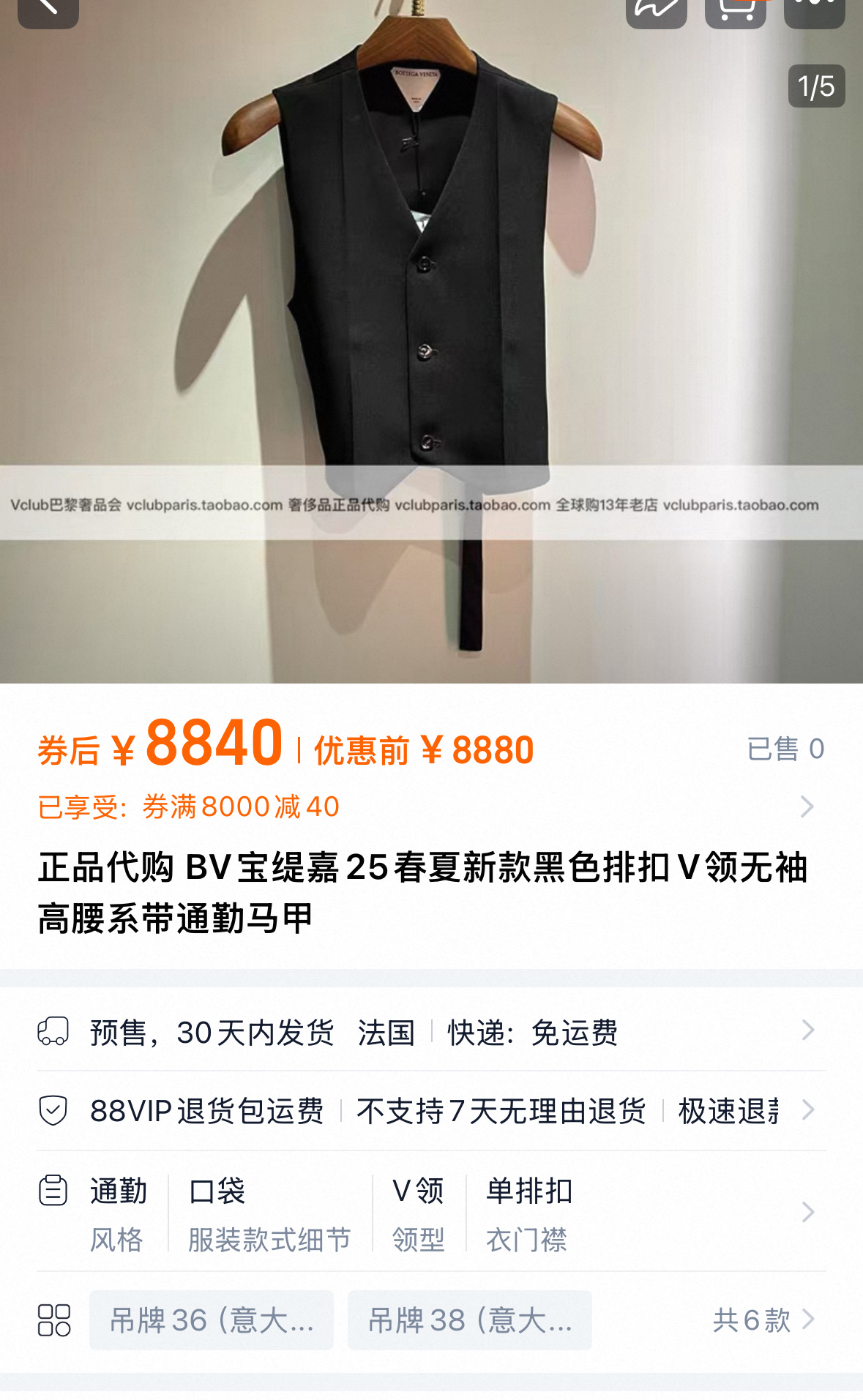Select size 吊牌36 (意大利)
Image resolution: width=863 pixels, height=1400 pixels.
point(211,1321)
